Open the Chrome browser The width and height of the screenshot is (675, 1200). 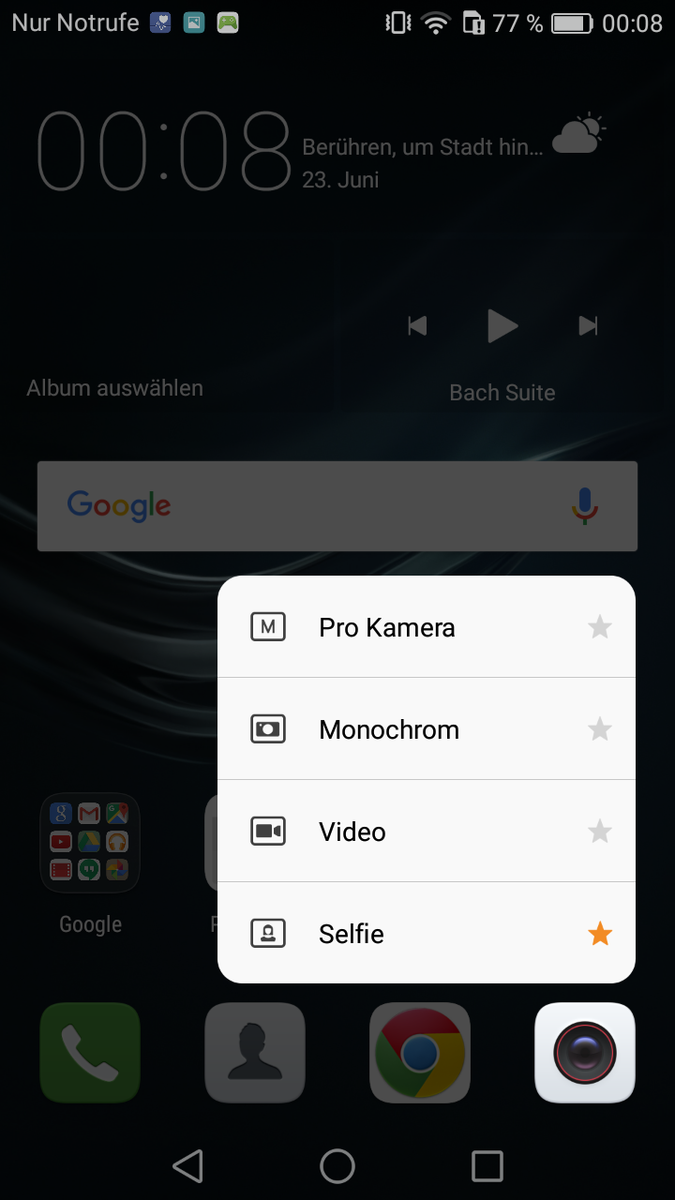click(x=420, y=1053)
